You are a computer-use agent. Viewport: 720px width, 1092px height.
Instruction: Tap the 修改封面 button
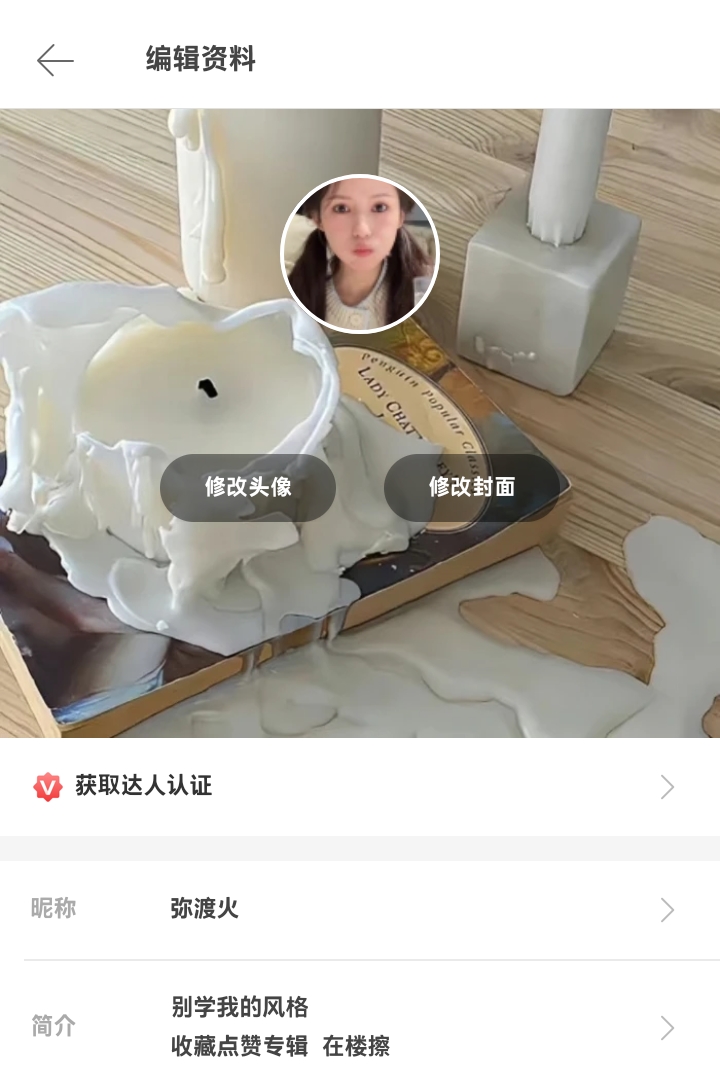tap(472, 487)
